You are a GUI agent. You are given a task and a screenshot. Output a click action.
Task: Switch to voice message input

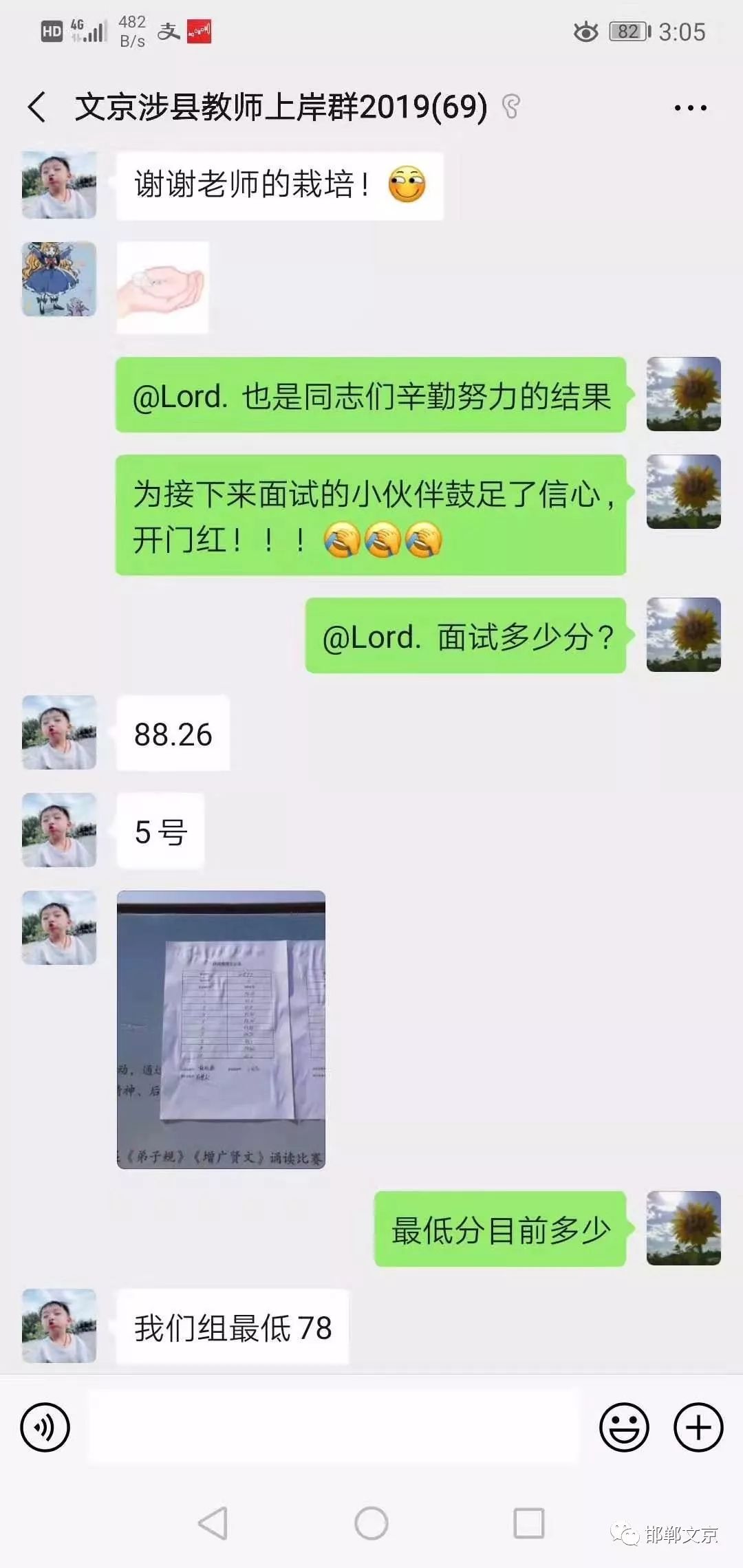(45, 1428)
